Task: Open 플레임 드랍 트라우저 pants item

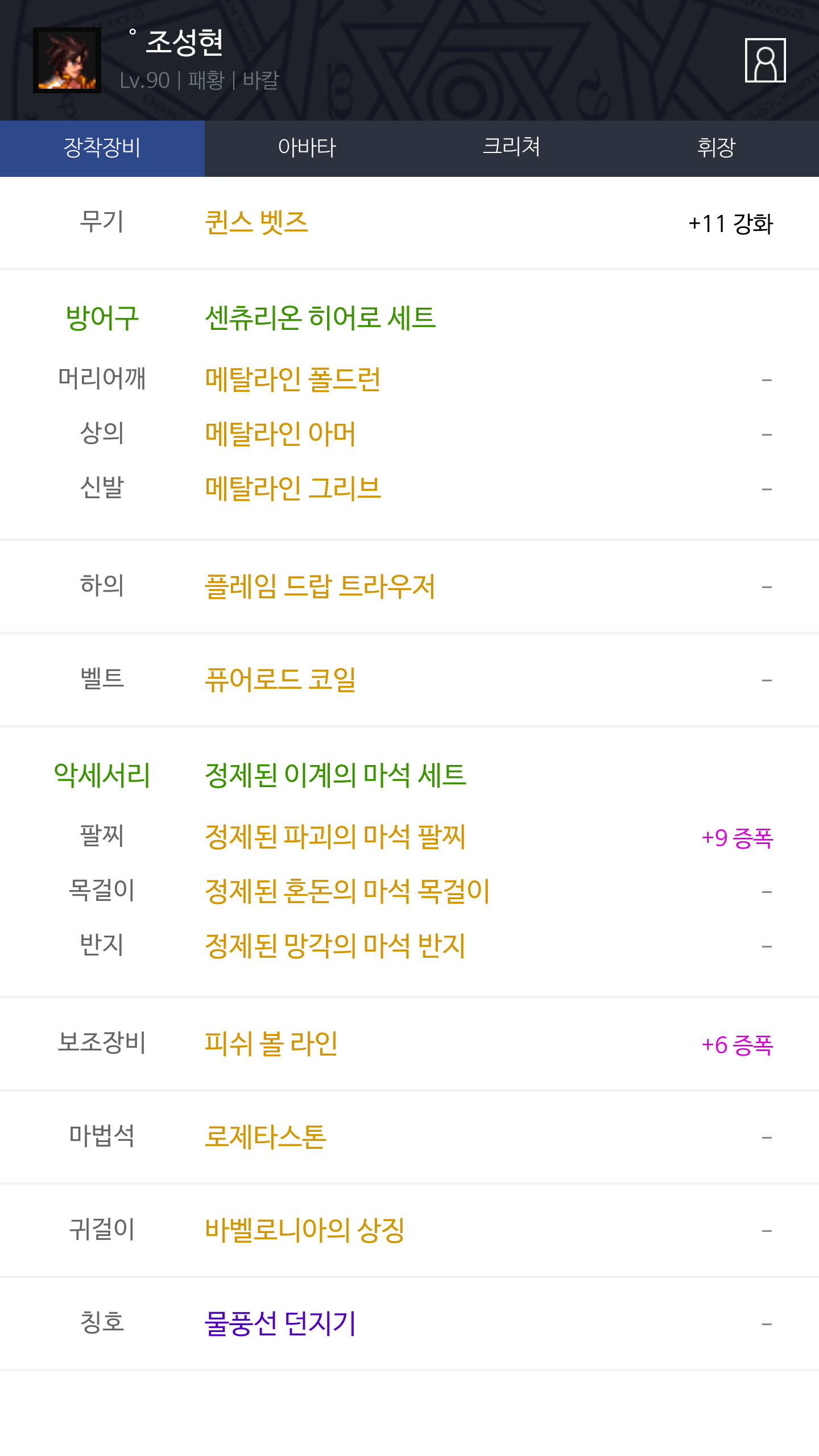Action: (x=320, y=586)
